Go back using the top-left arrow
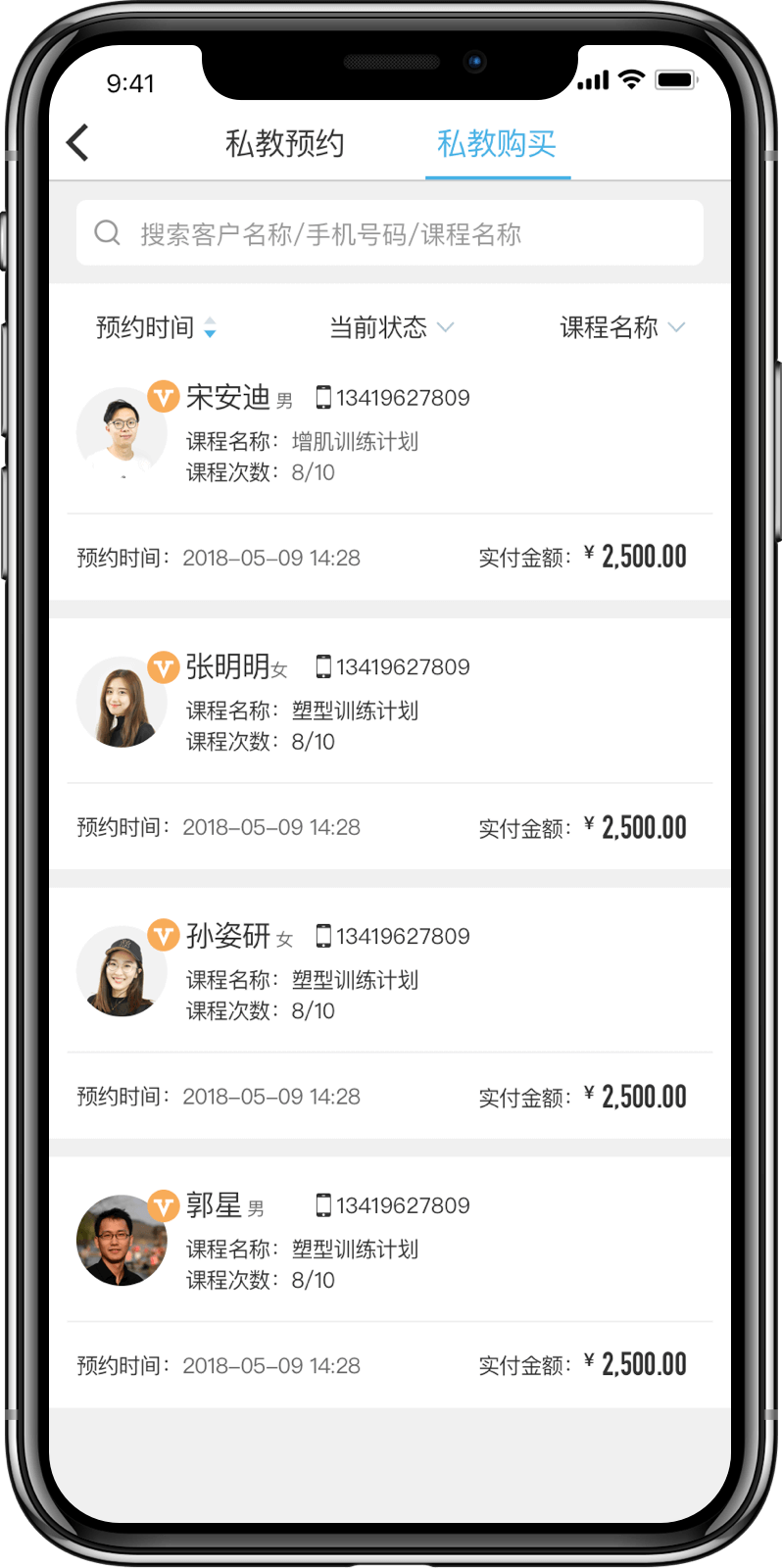782x1568 pixels. click(78, 143)
